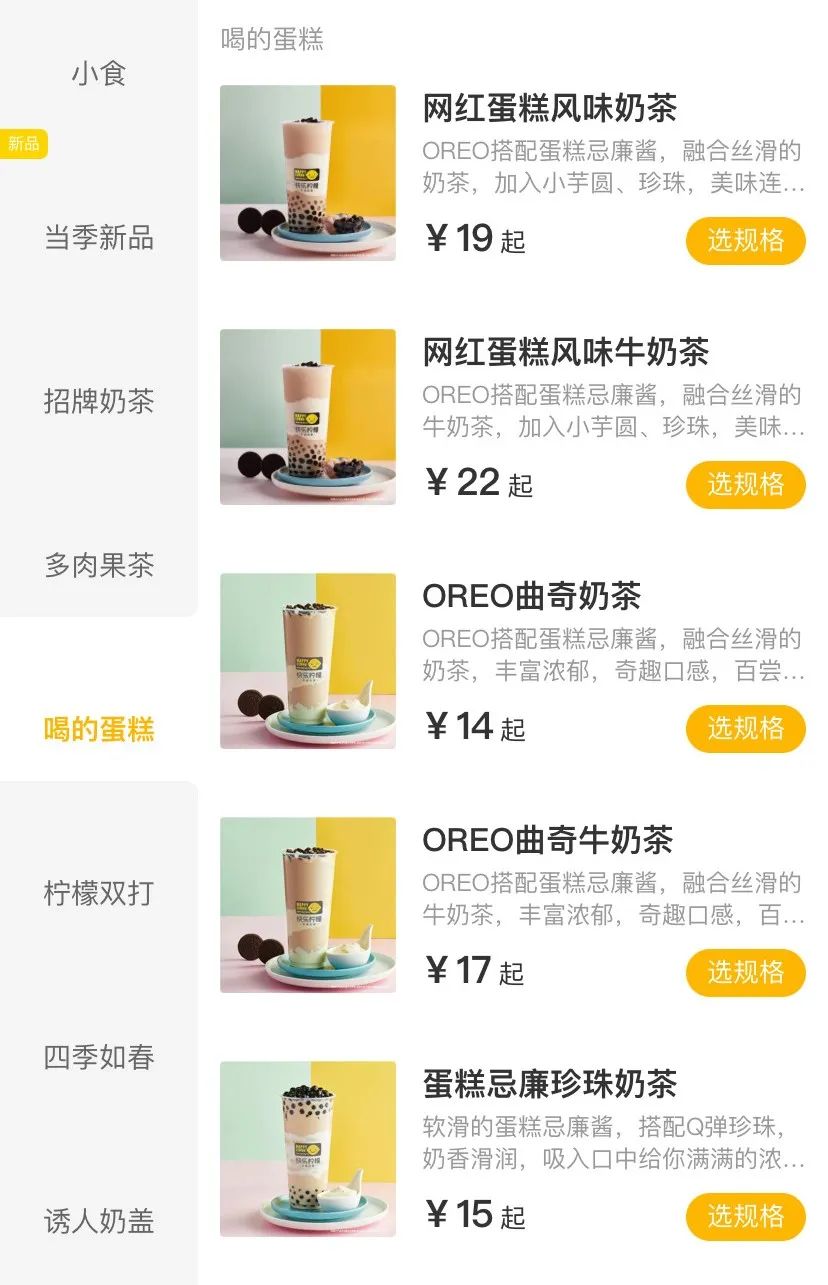Open the 网红蛋糕风味奶茶 product photo
Viewport: 828px width, 1285px height.
coord(308,173)
